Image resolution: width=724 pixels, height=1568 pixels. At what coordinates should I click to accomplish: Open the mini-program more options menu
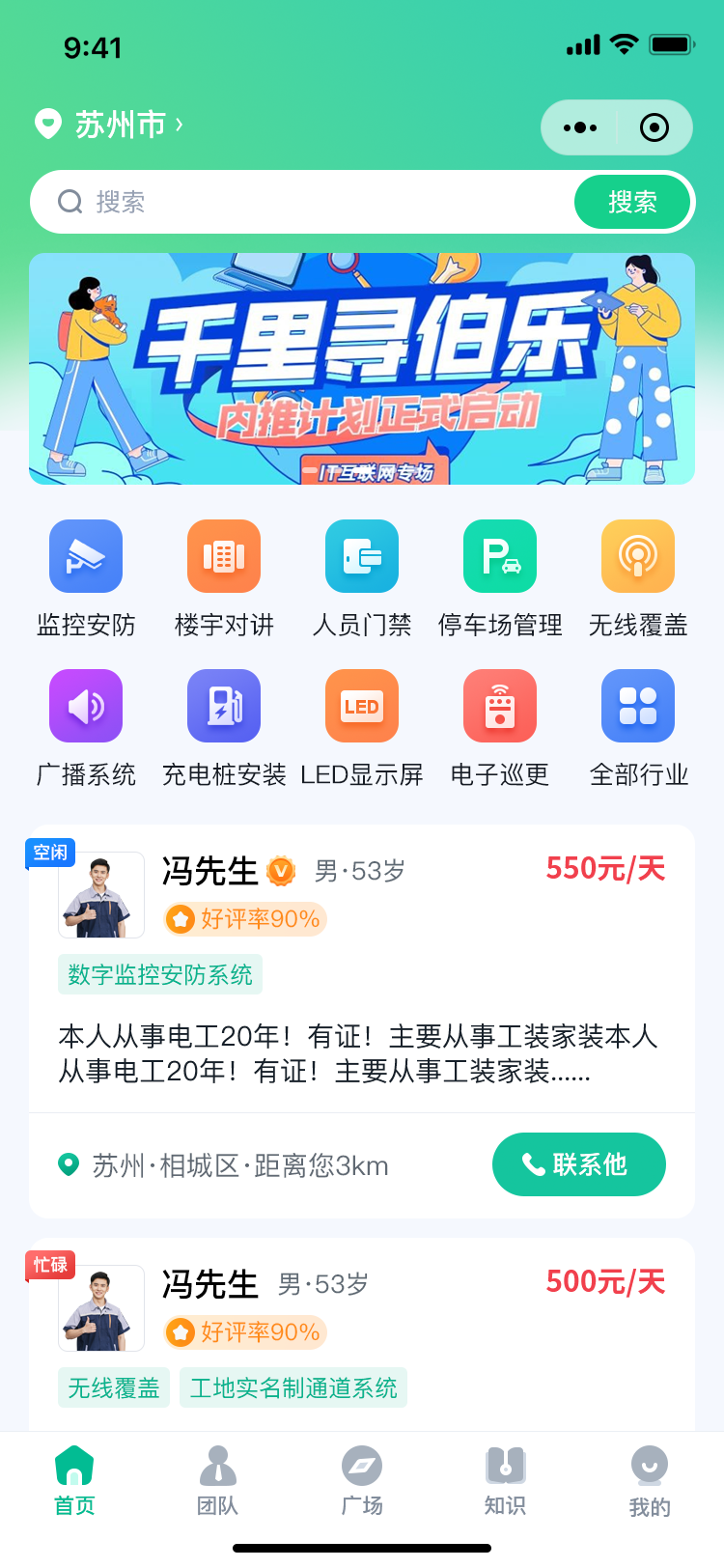[580, 127]
